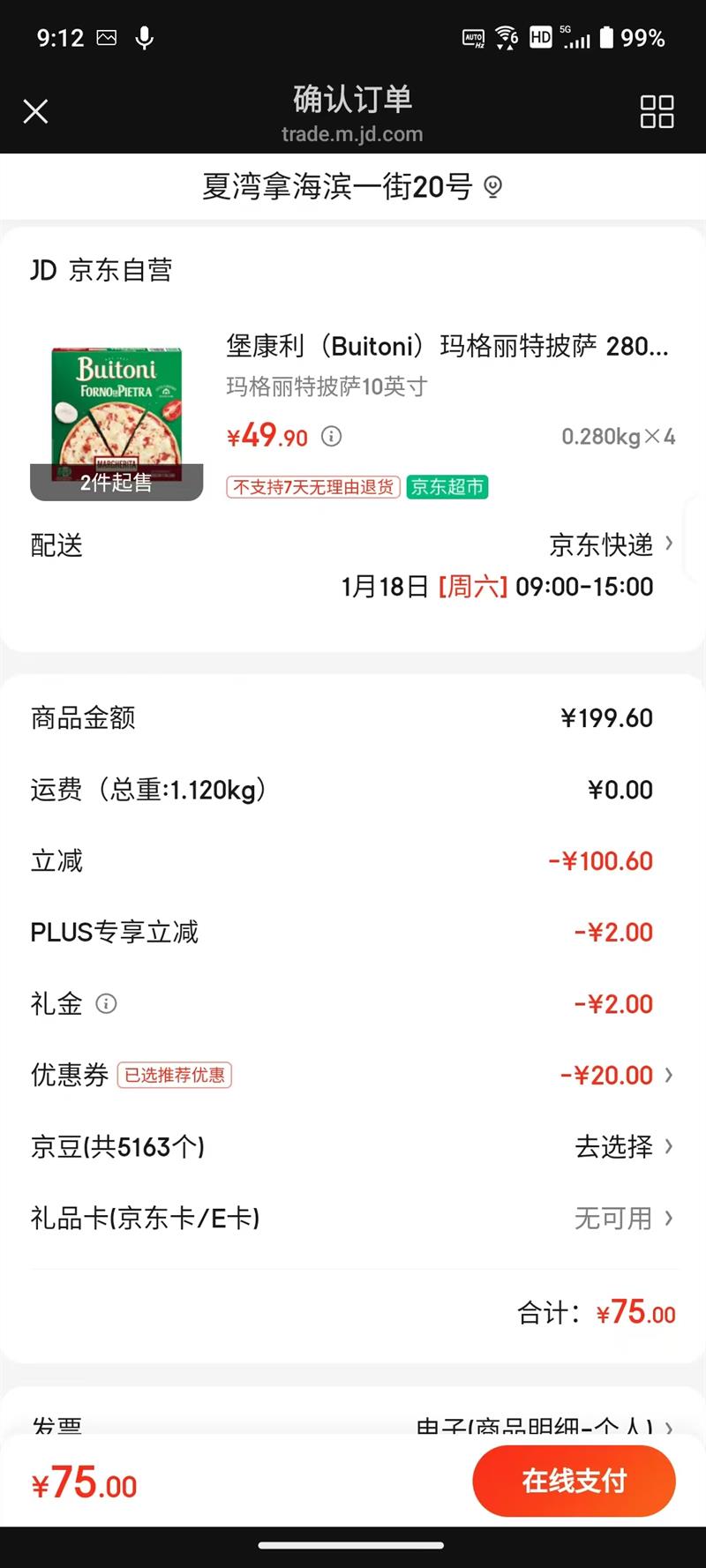
Task: Tap the microphone icon in the status bar
Action: coord(143,38)
